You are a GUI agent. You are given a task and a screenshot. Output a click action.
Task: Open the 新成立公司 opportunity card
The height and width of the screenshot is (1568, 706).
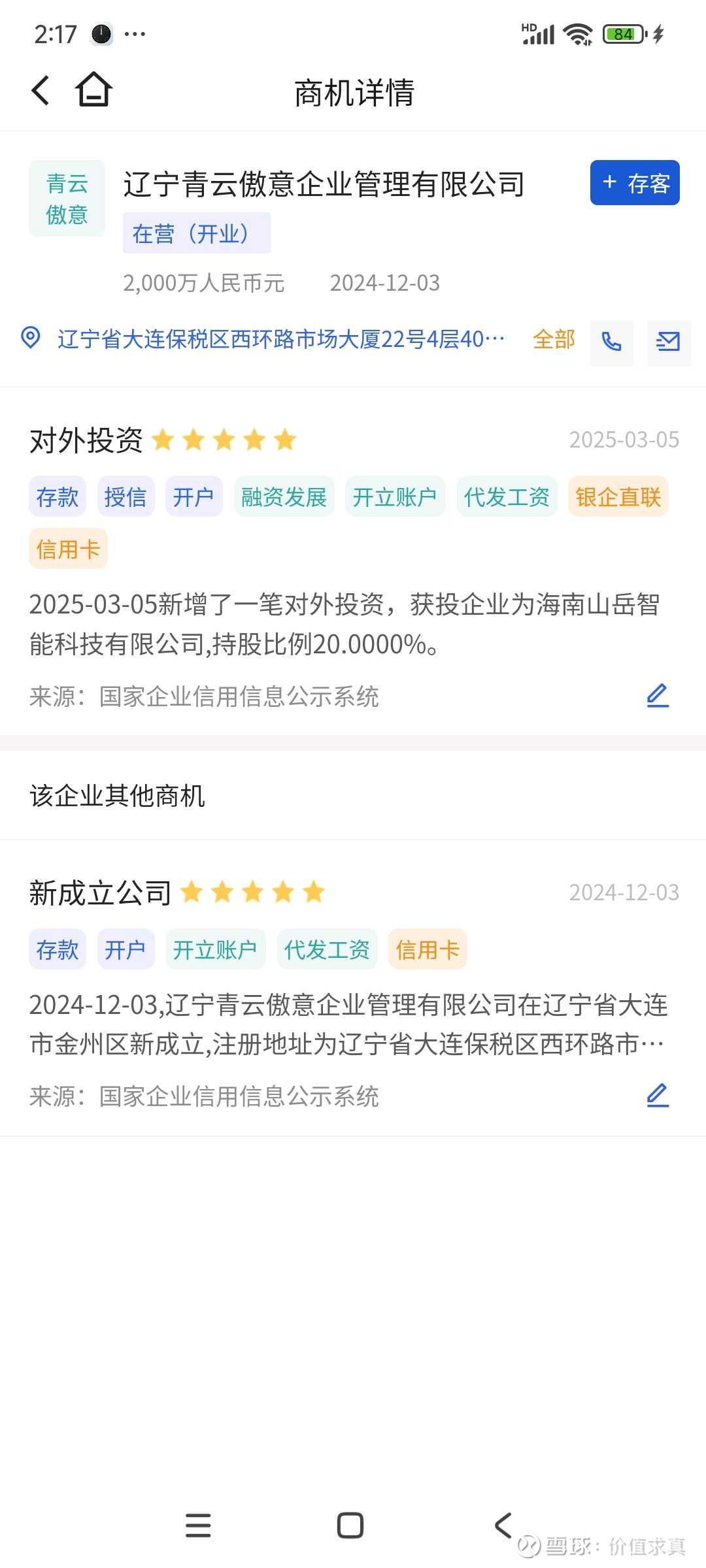[x=353, y=988]
